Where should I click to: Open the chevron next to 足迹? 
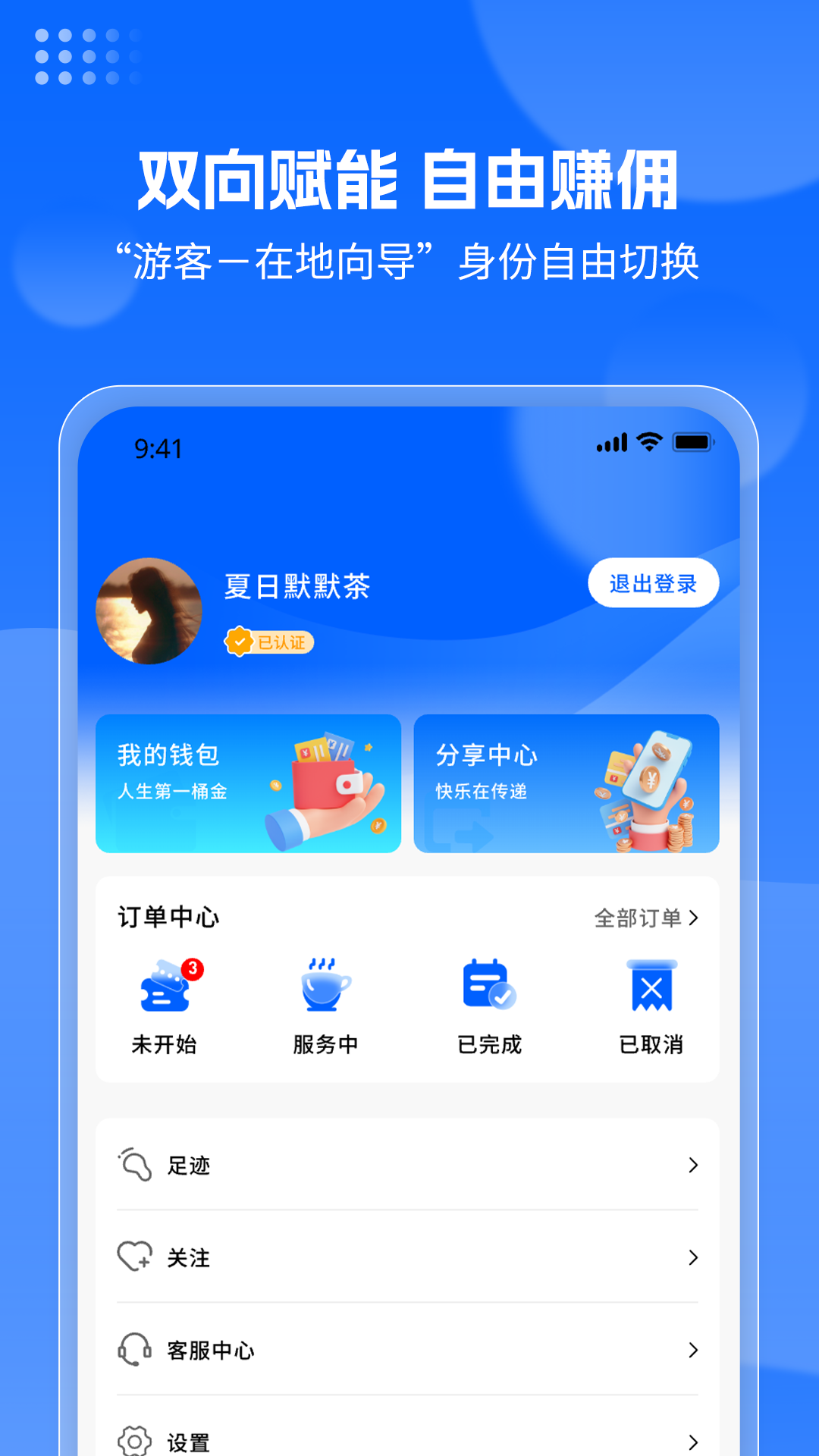click(x=692, y=1166)
